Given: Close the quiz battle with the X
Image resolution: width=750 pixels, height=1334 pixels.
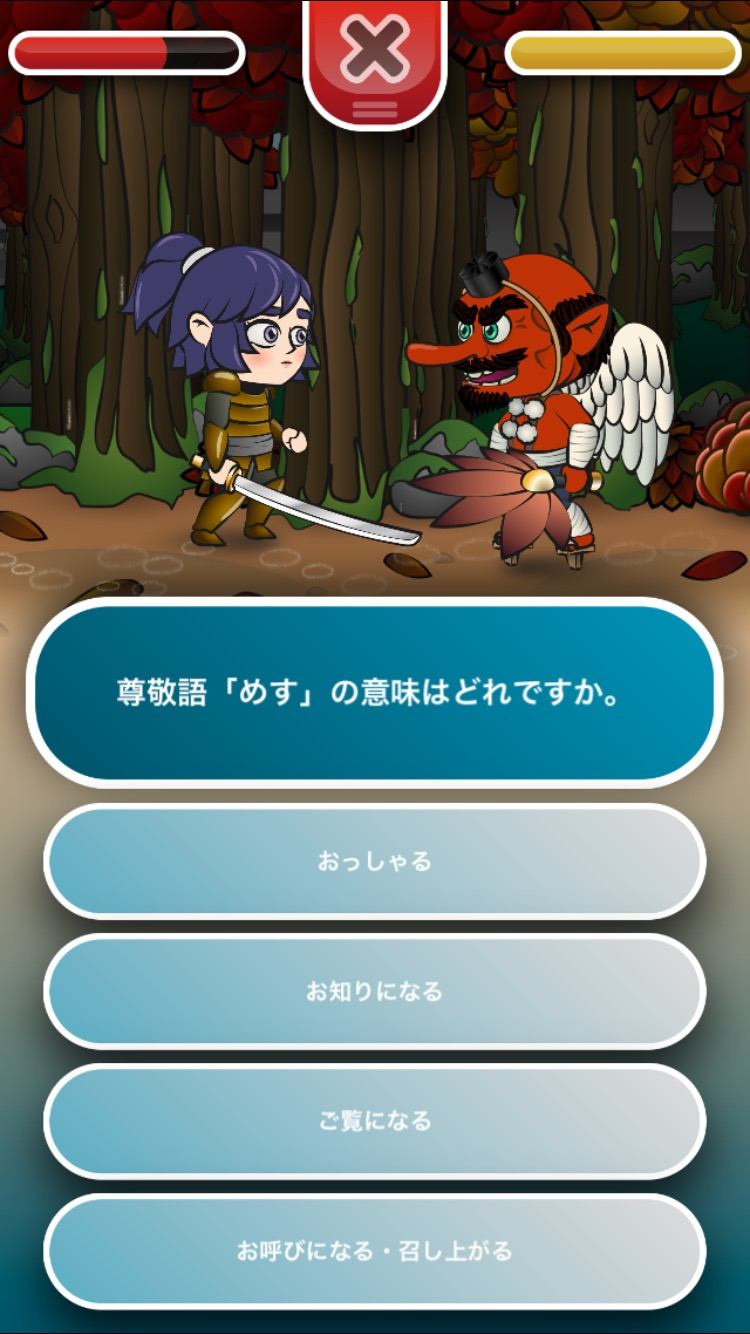Looking at the screenshot, I should (374, 50).
